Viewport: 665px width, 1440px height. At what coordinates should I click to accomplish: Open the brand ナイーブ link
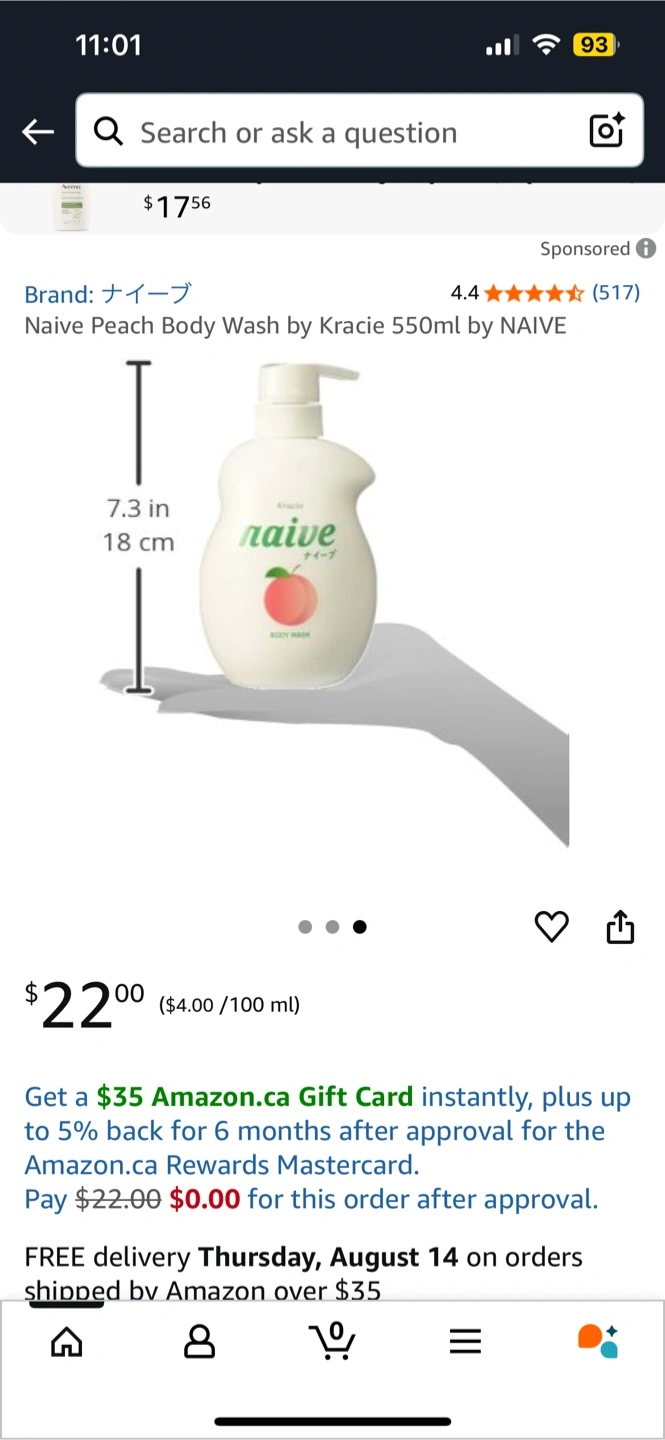point(107,294)
